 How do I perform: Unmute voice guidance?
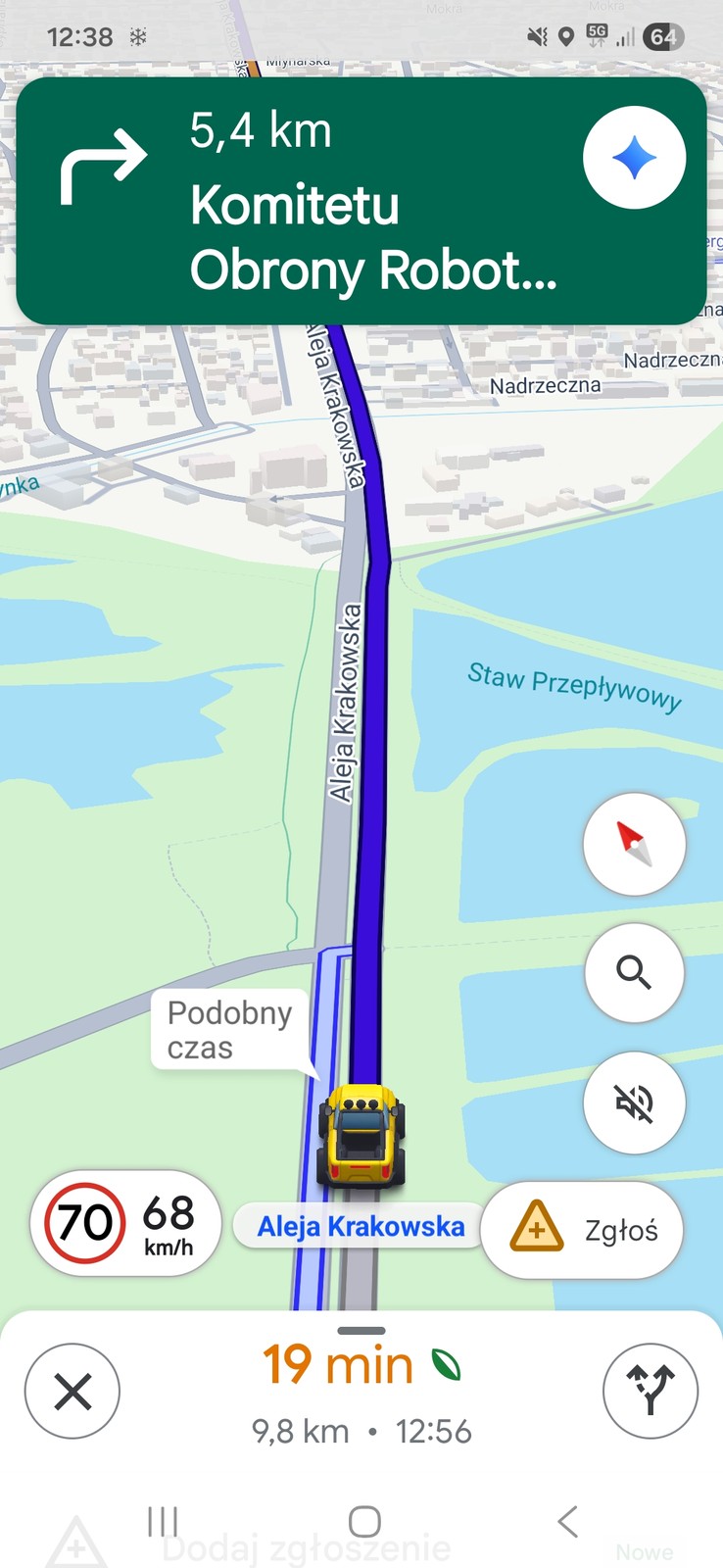[634, 1102]
